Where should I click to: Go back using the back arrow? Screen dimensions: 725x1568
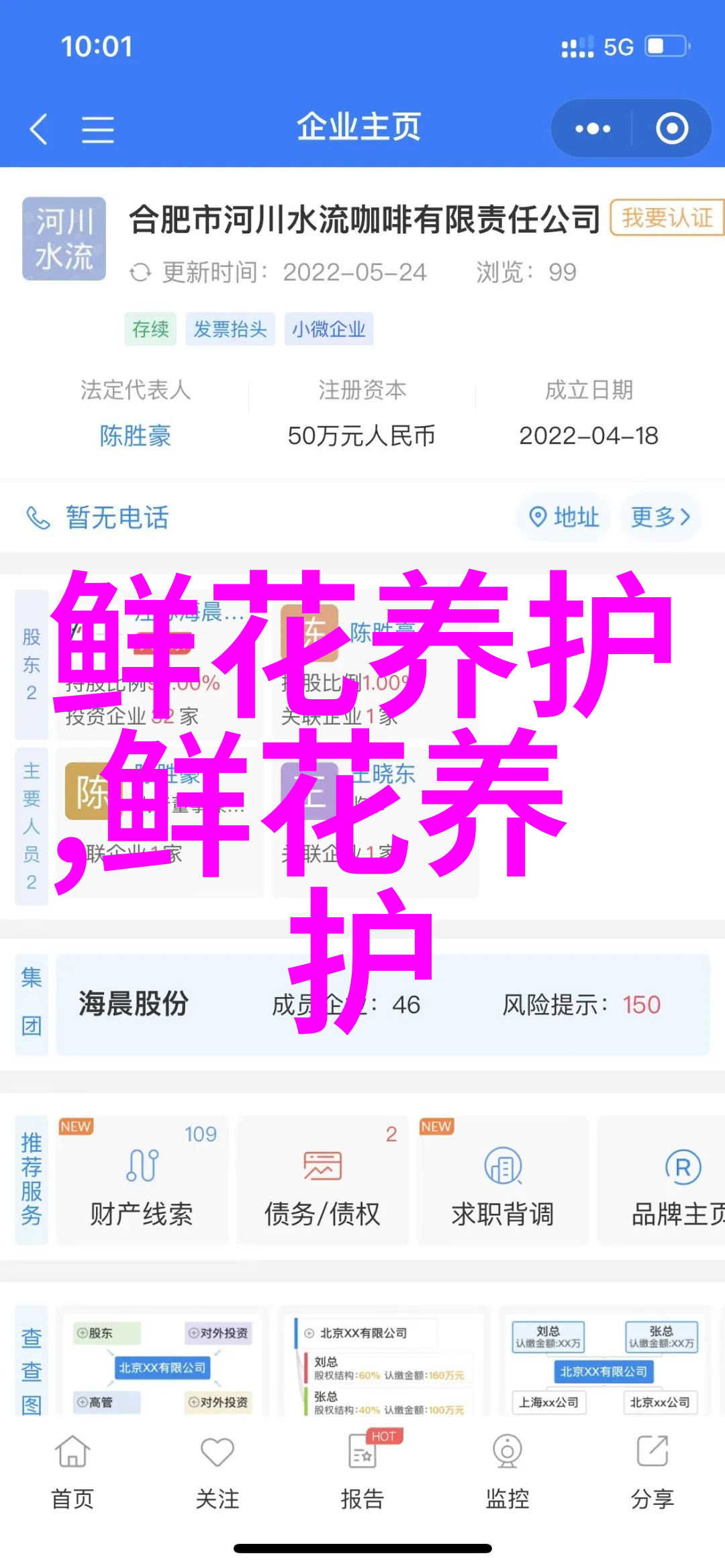click(x=39, y=128)
